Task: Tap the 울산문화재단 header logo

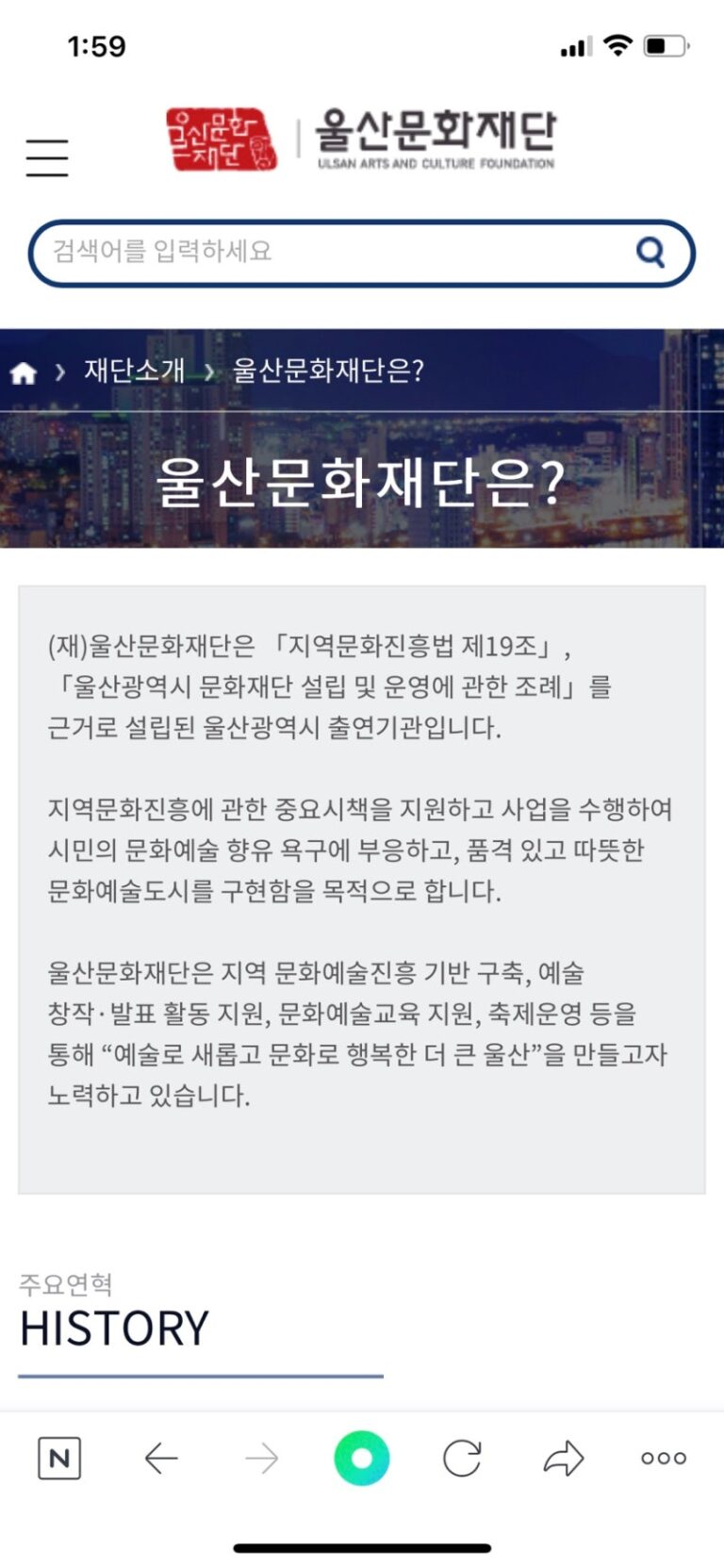Action: click(x=362, y=140)
